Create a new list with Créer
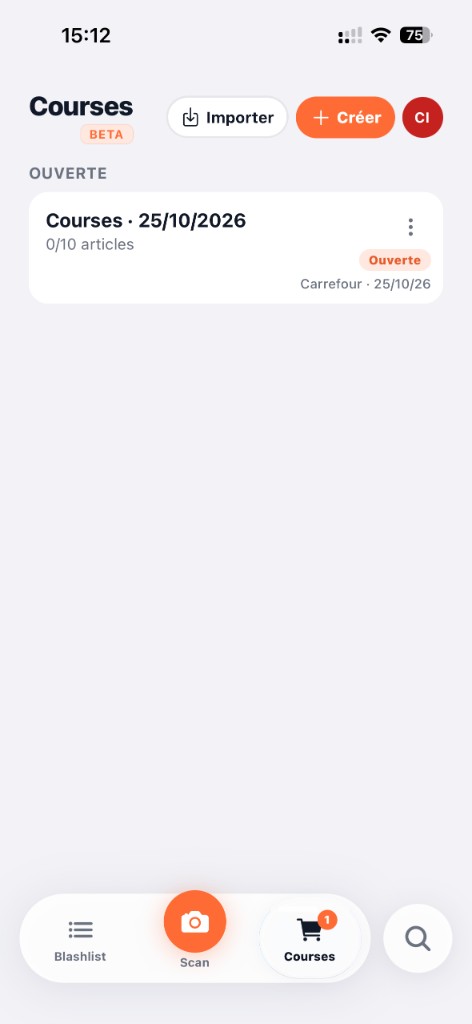Viewport: 472px width, 1024px height. (345, 118)
